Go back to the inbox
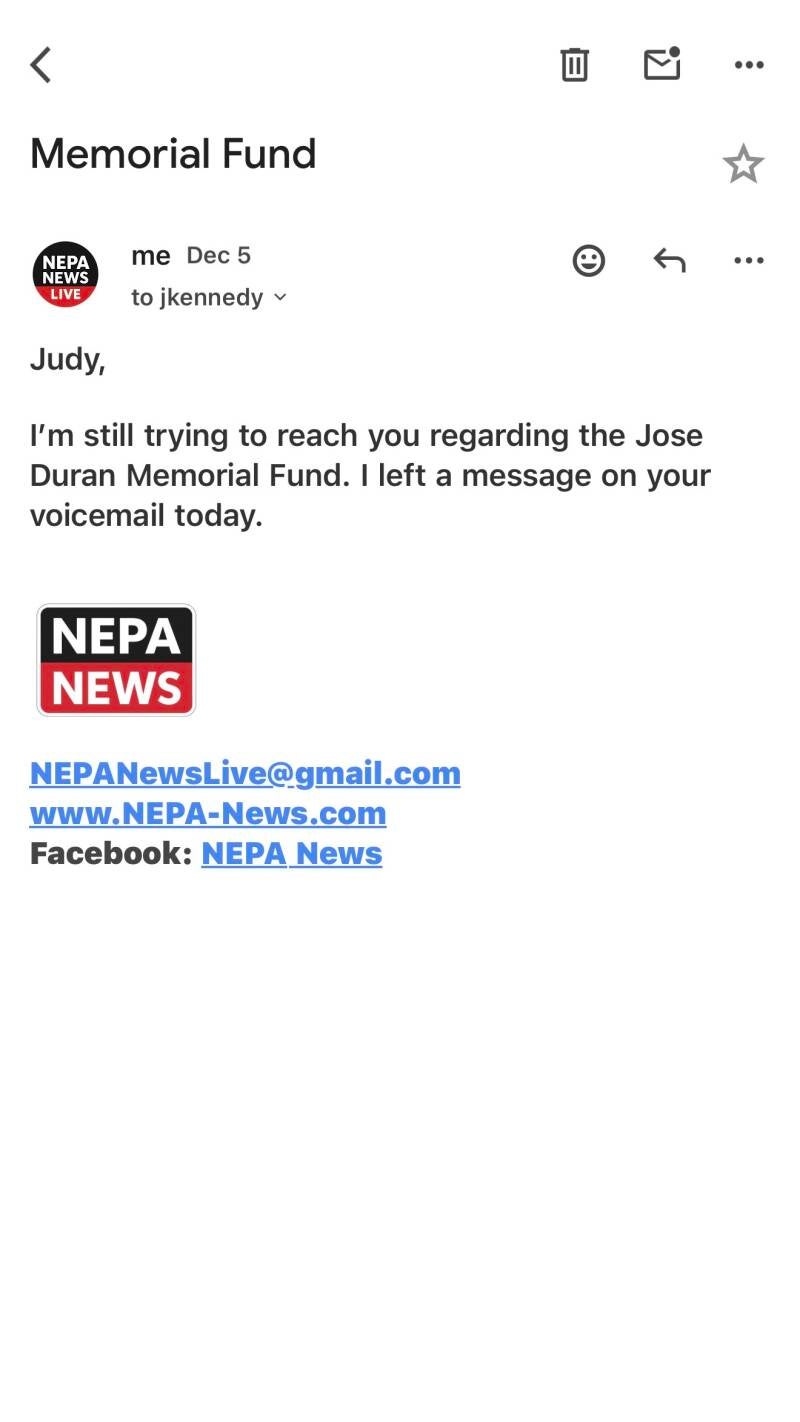The height and width of the screenshot is (1422, 800). coord(41,65)
